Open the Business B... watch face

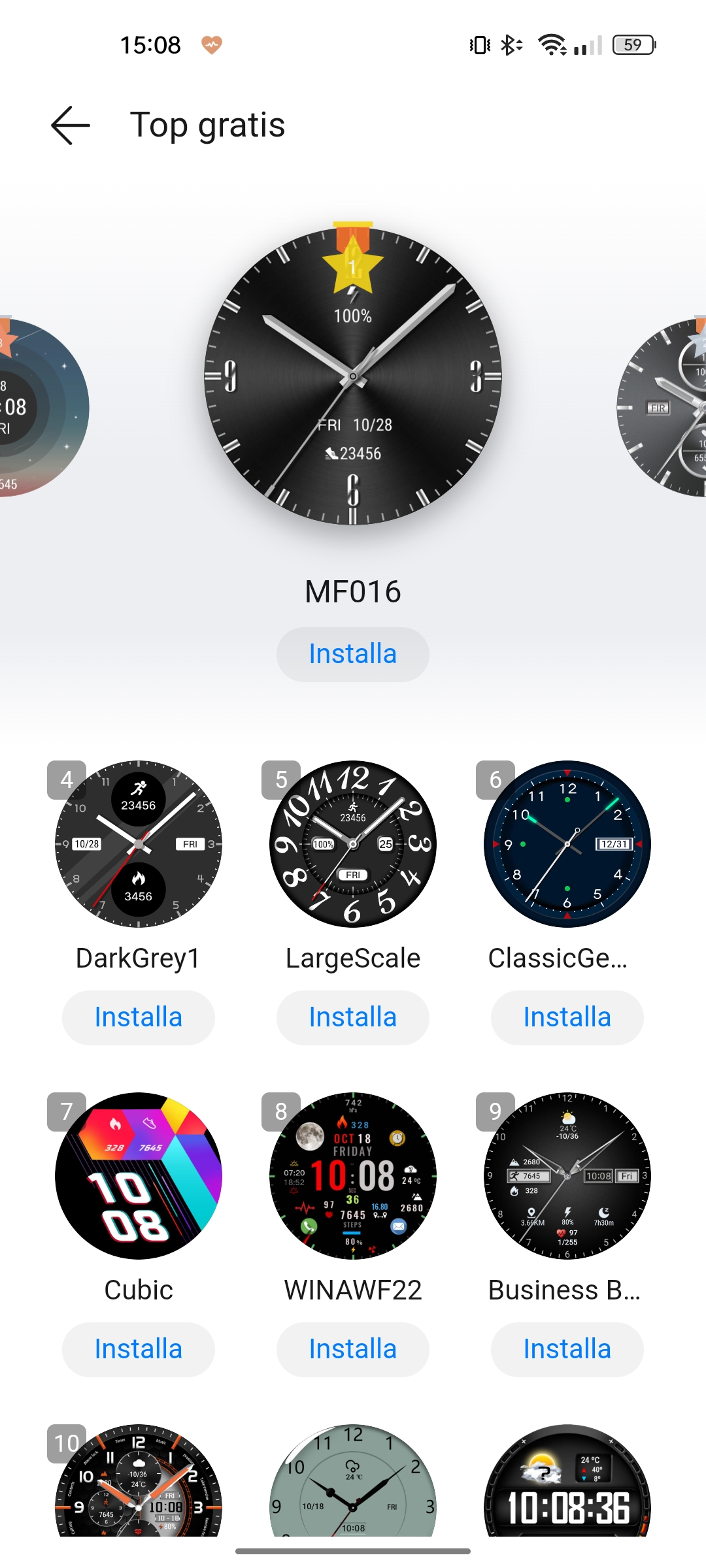567,1176
